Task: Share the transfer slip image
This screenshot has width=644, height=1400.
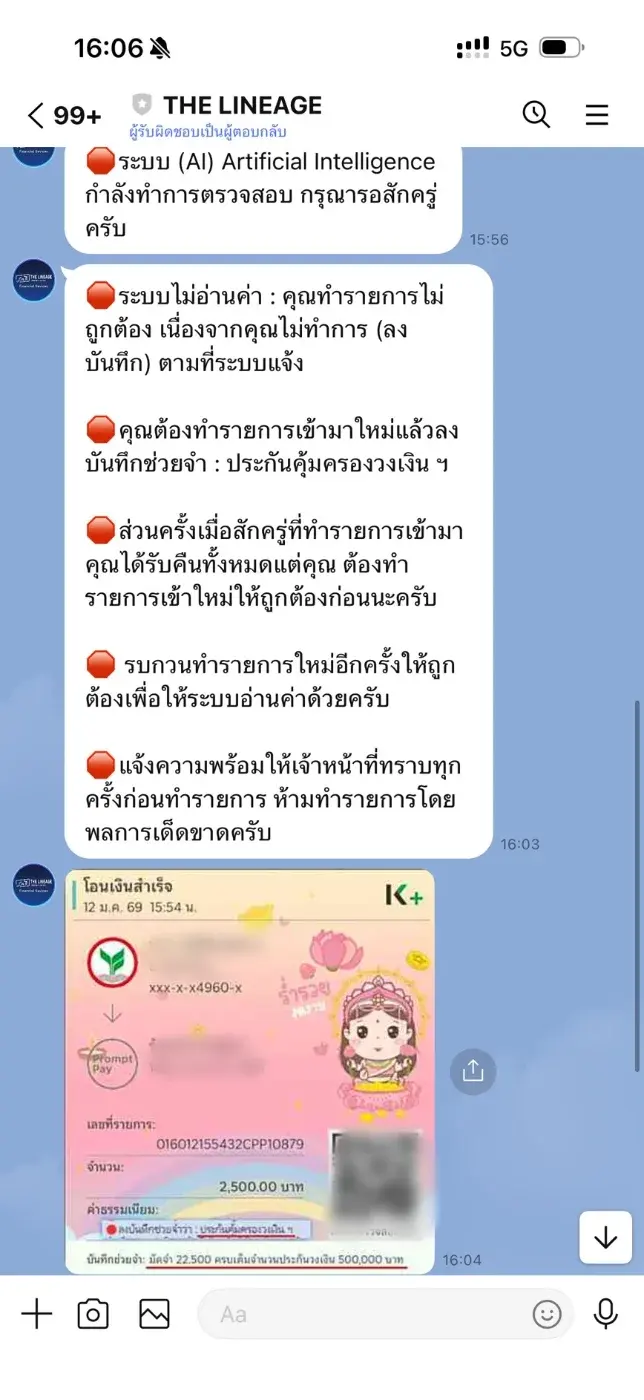Action: click(473, 1071)
